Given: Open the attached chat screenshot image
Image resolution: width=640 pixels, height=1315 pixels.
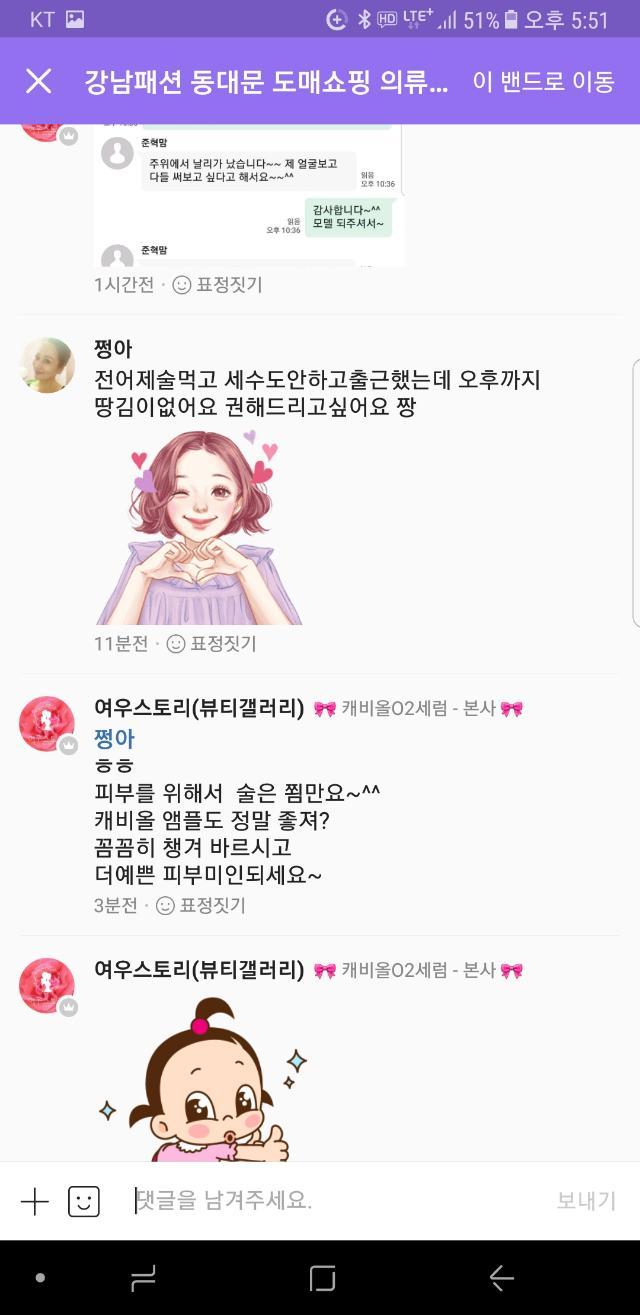Looking at the screenshot, I should (249, 195).
